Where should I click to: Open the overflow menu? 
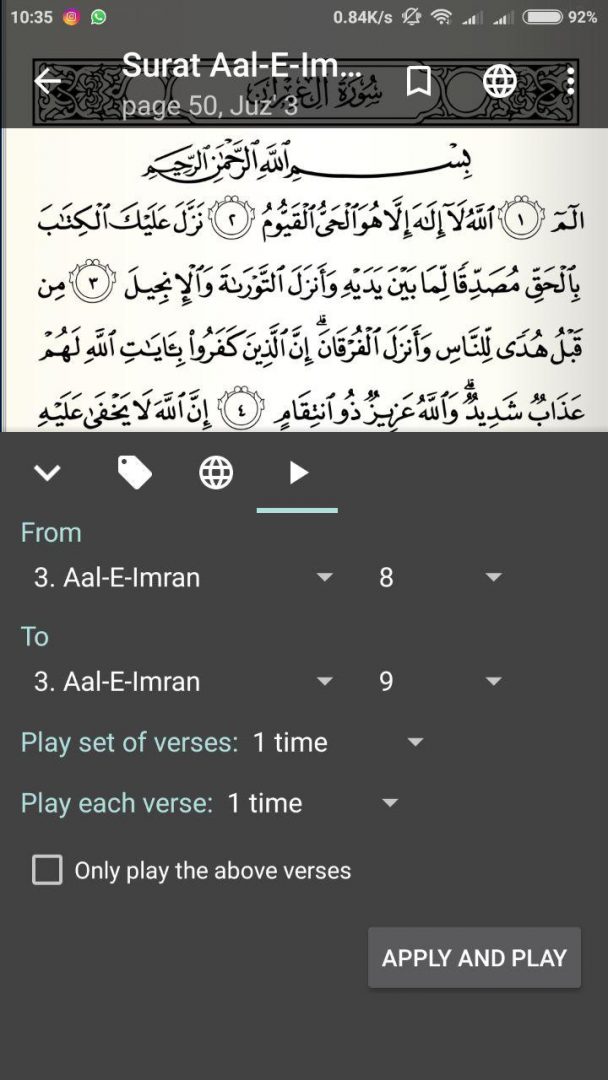coord(570,81)
